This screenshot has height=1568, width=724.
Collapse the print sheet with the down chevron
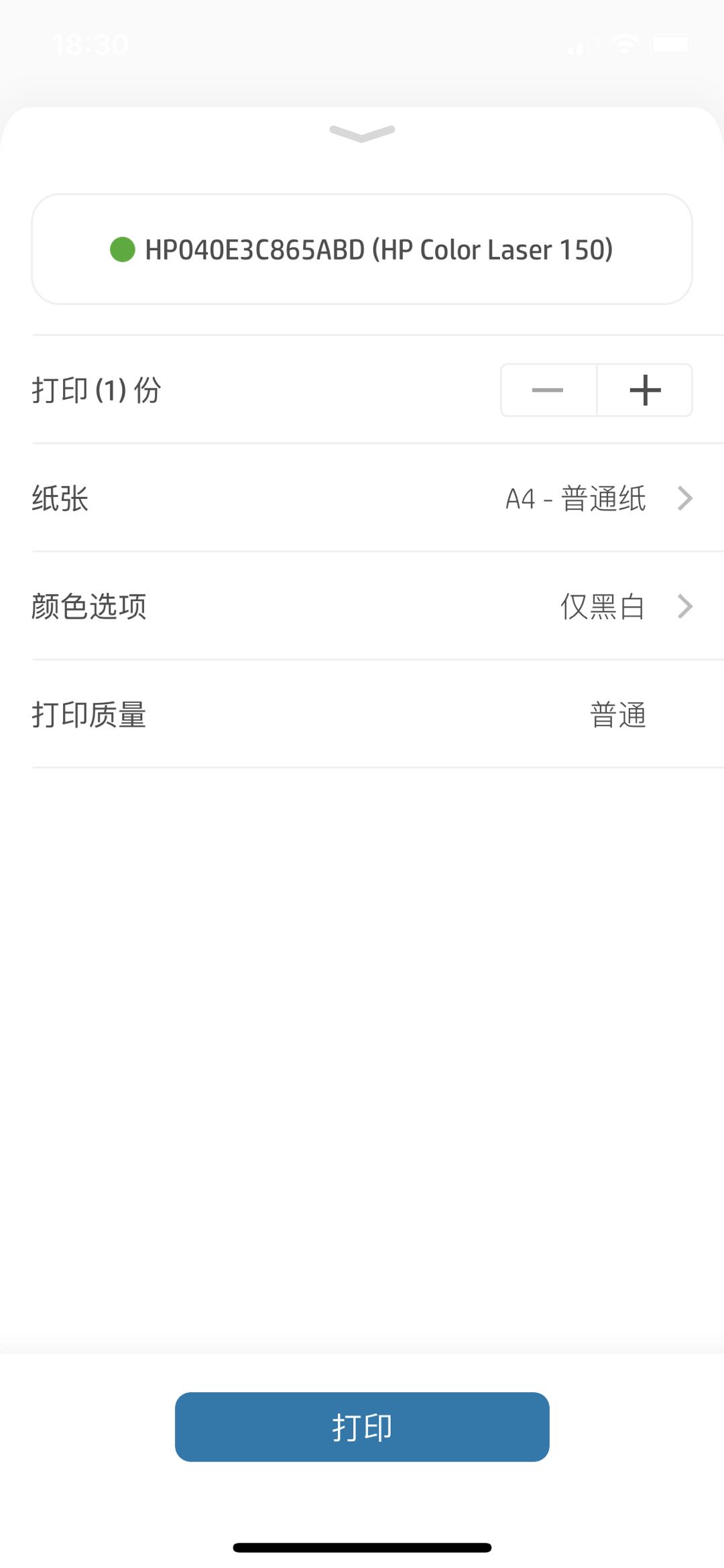coord(362,133)
